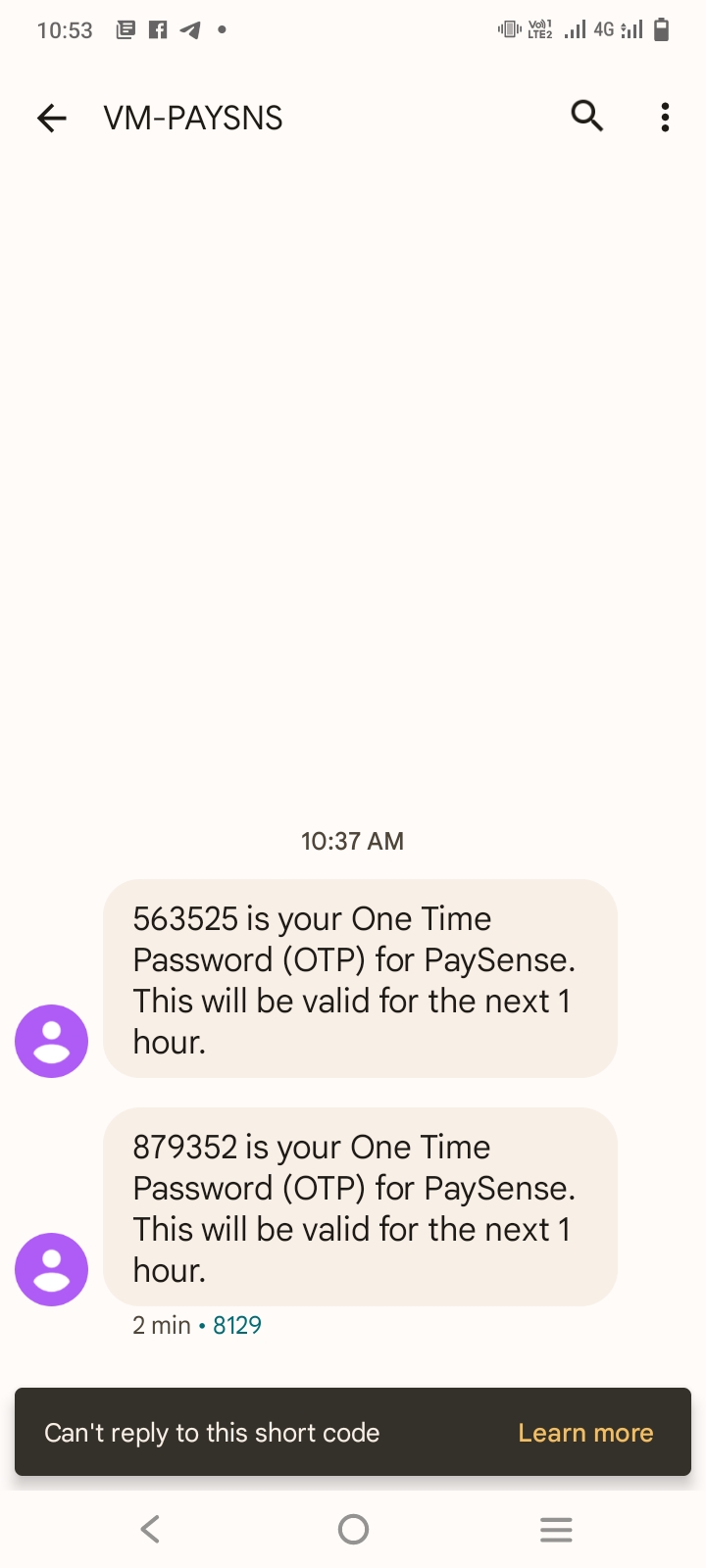This screenshot has height=1568, width=706.
Task: Tap the system back button
Action: 150,1529
